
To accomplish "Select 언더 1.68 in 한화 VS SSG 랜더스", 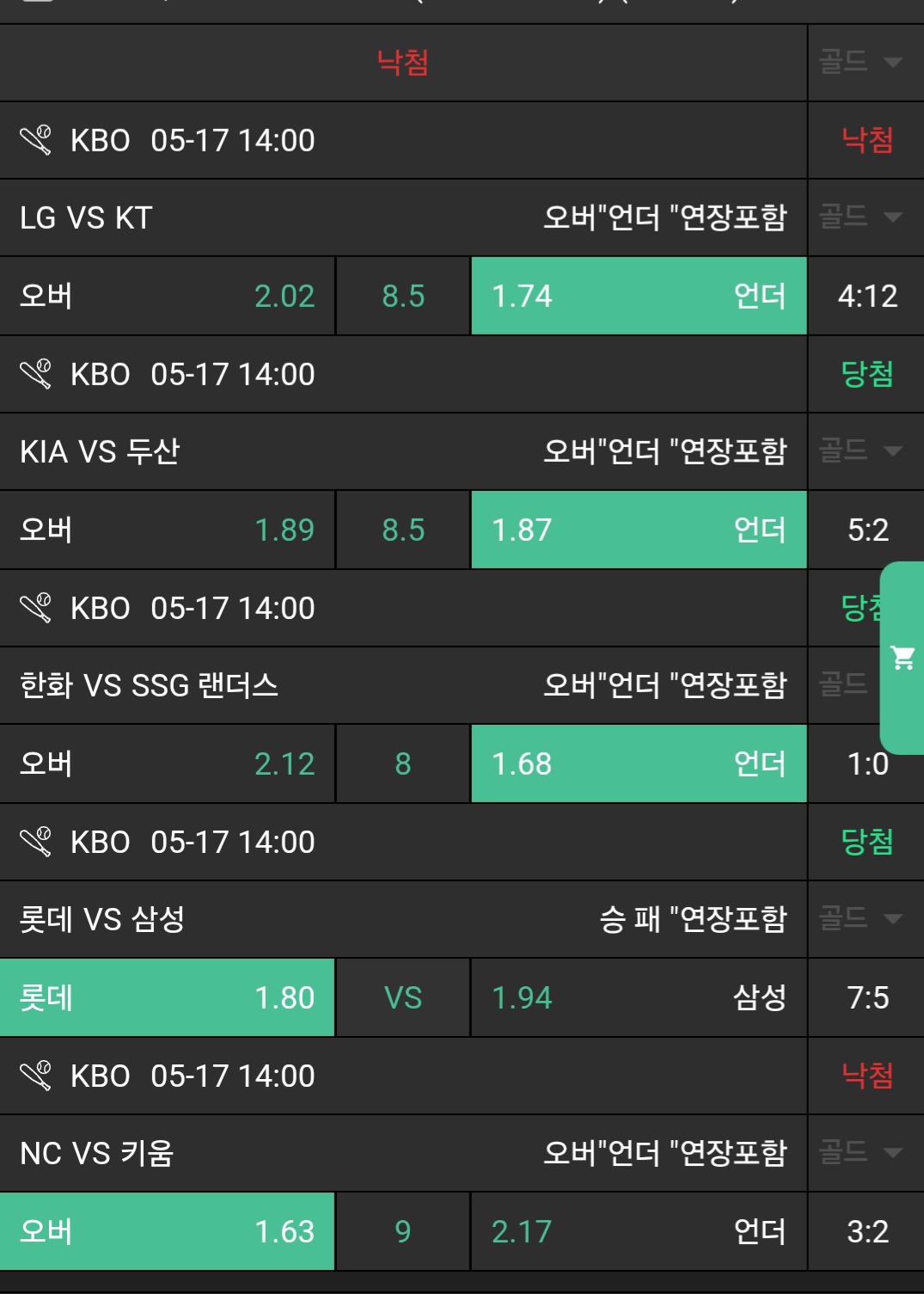I will tap(639, 764).
